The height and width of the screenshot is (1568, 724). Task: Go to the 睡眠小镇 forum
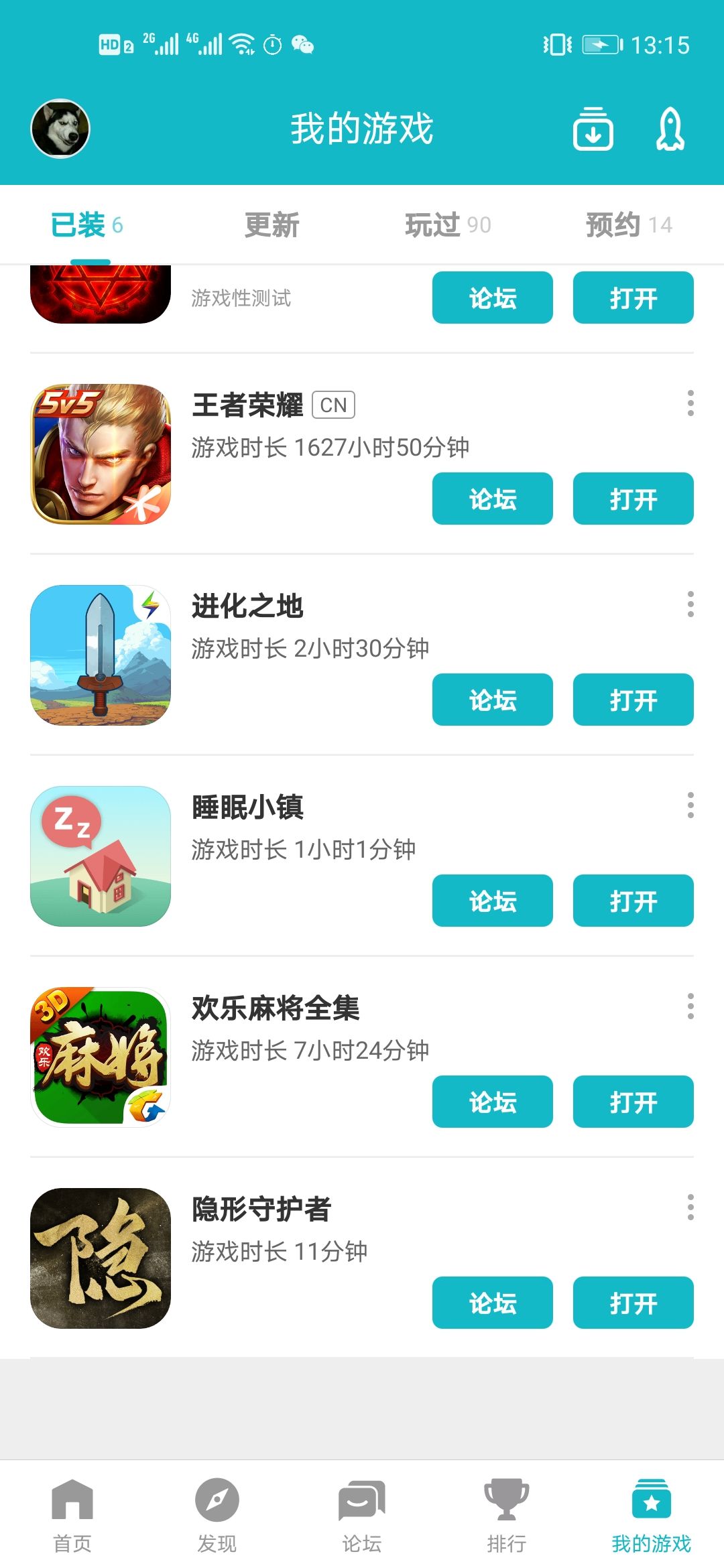point(492,901)
